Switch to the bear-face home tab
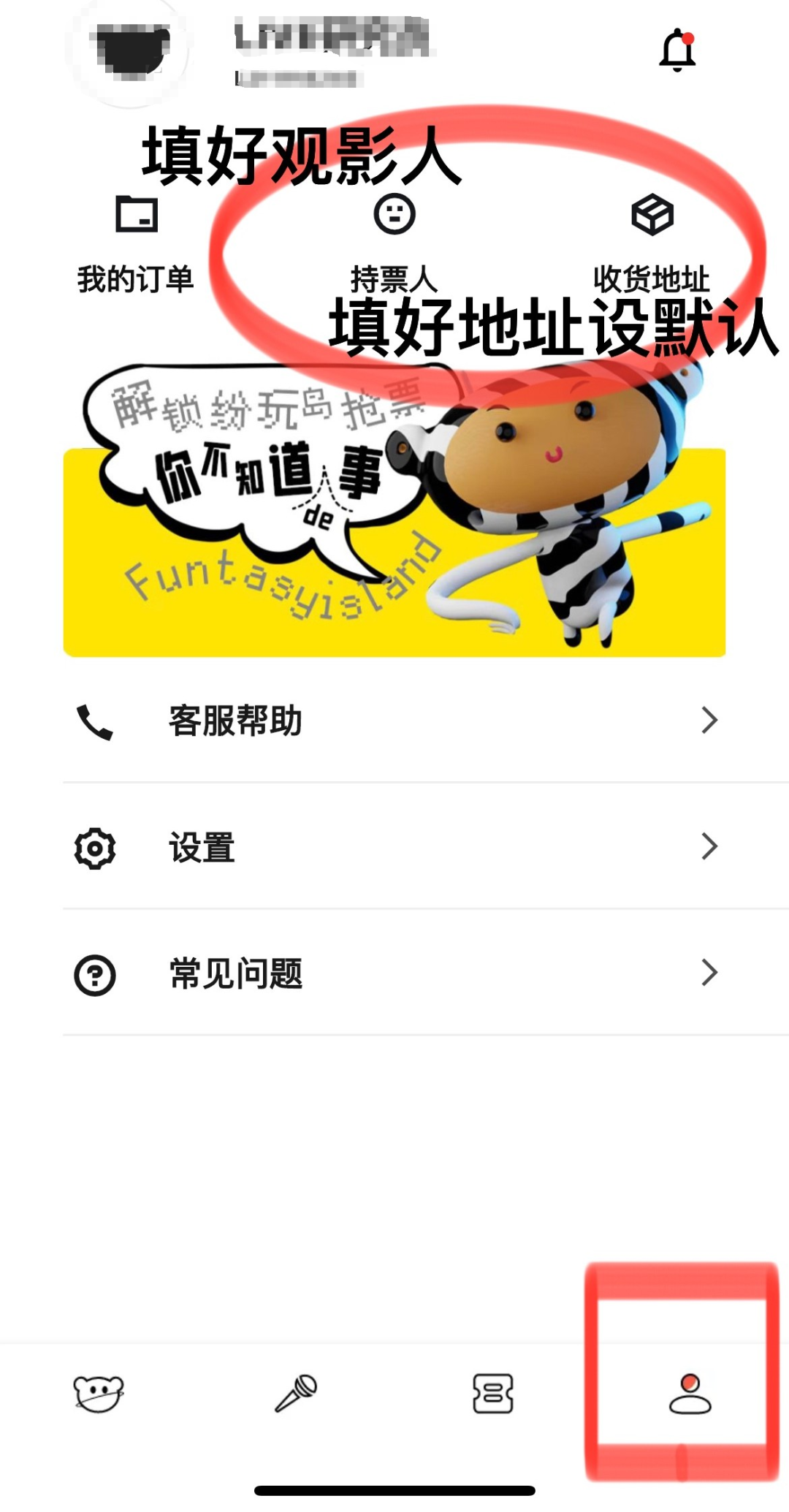The image size is (789, 1512). coord(99,1394)
